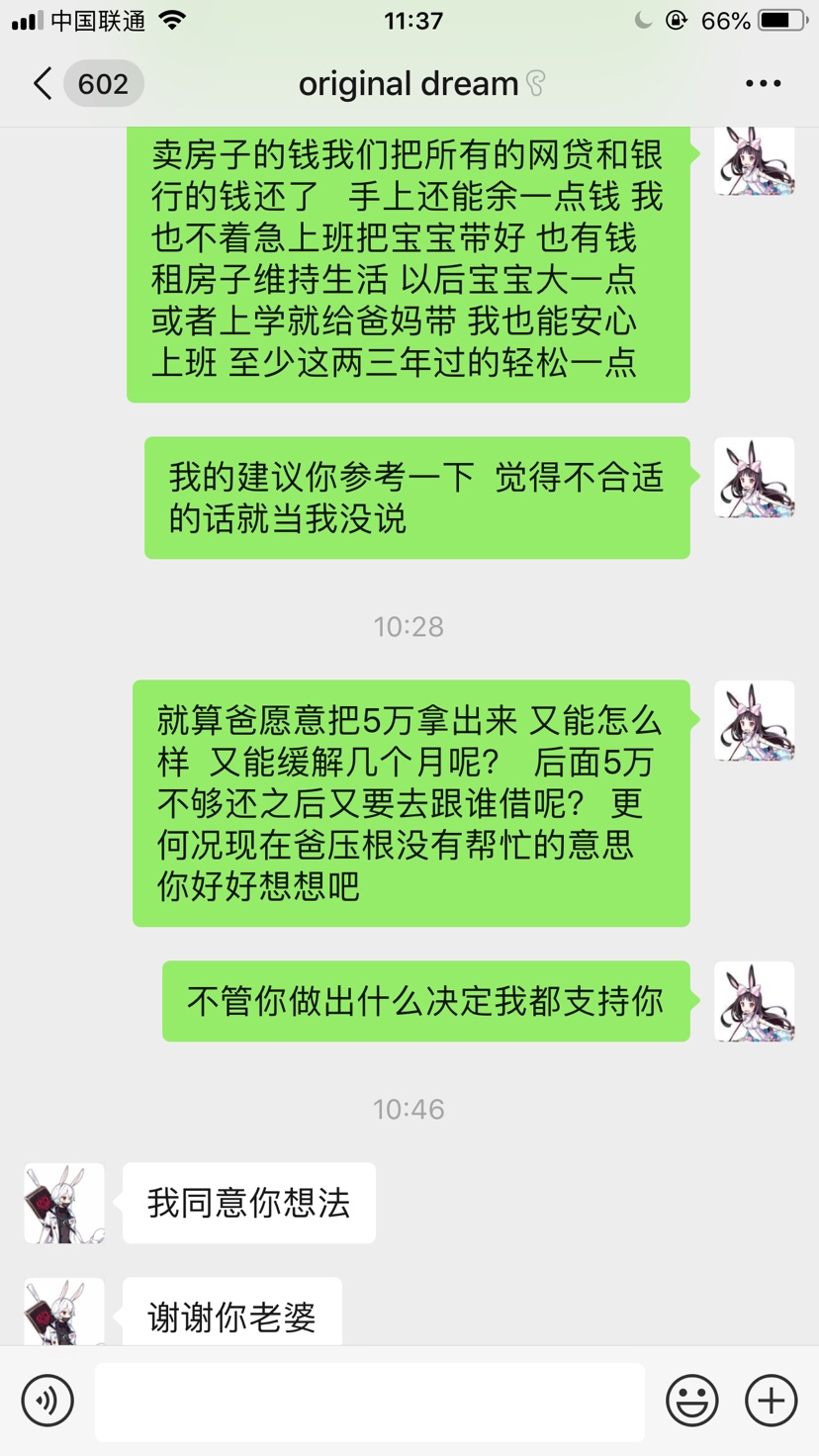Open avatar beside '我的建议你参考一下' message

coord(754,478)
